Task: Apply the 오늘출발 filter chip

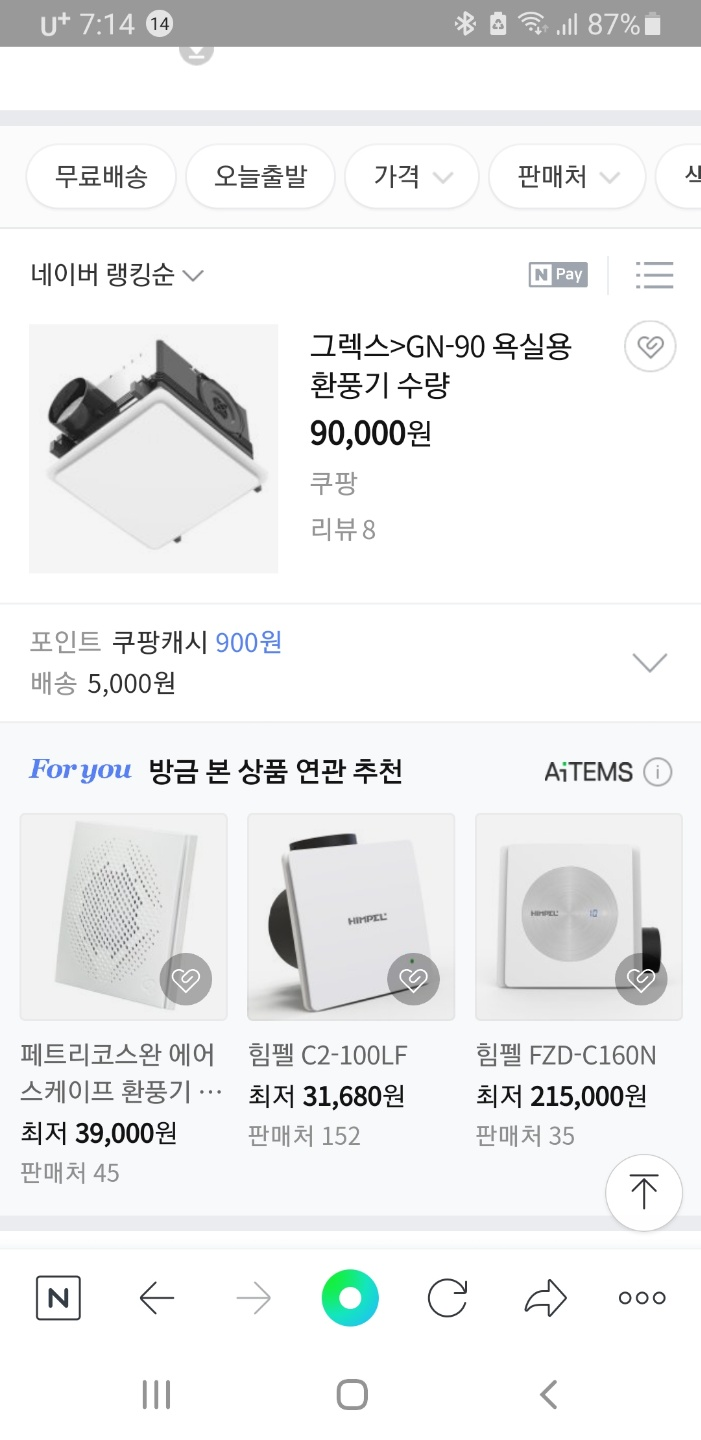Action: pyautogui.click(x=260, y=178)
